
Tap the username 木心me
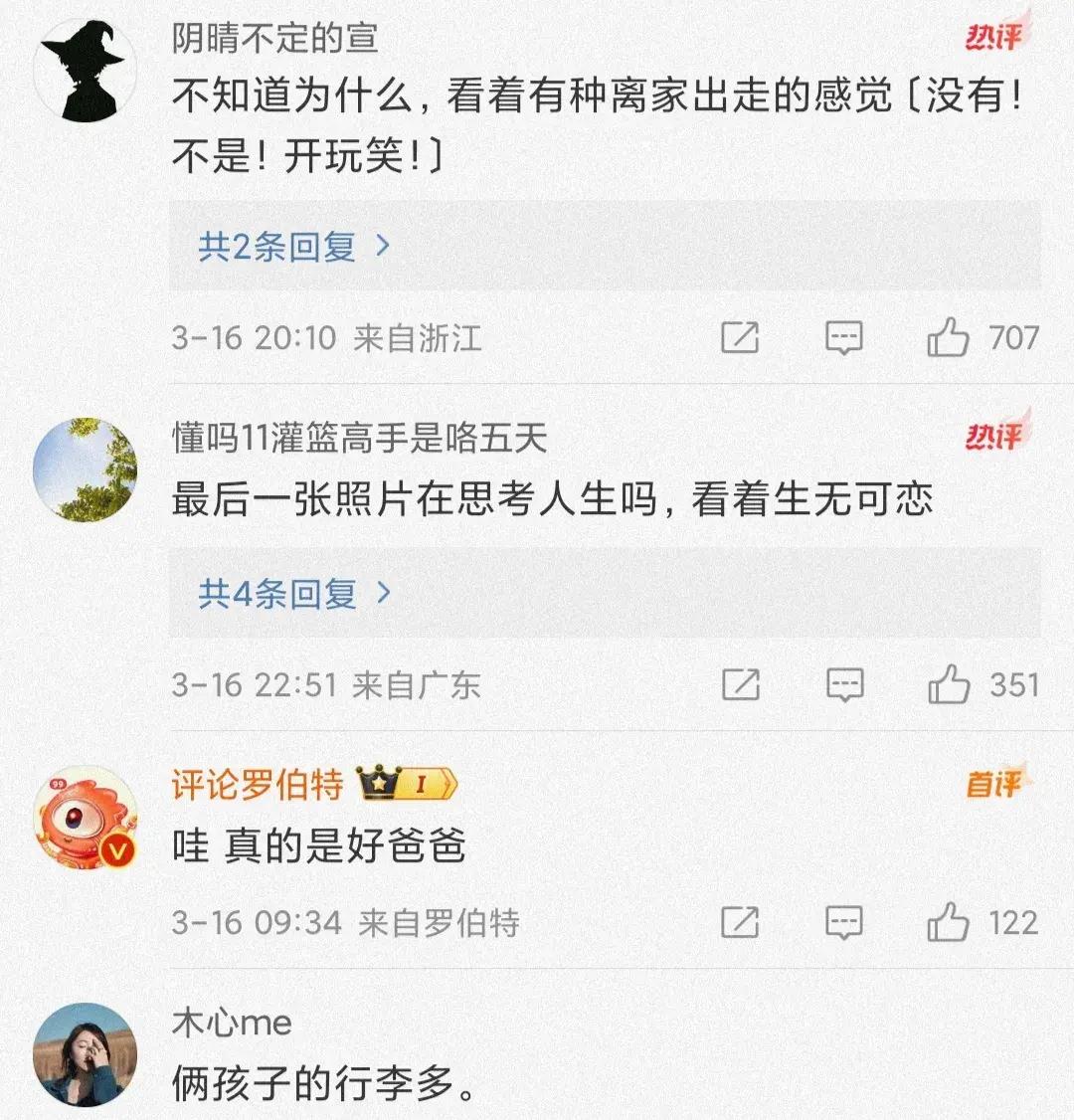tap(232, 1023)
